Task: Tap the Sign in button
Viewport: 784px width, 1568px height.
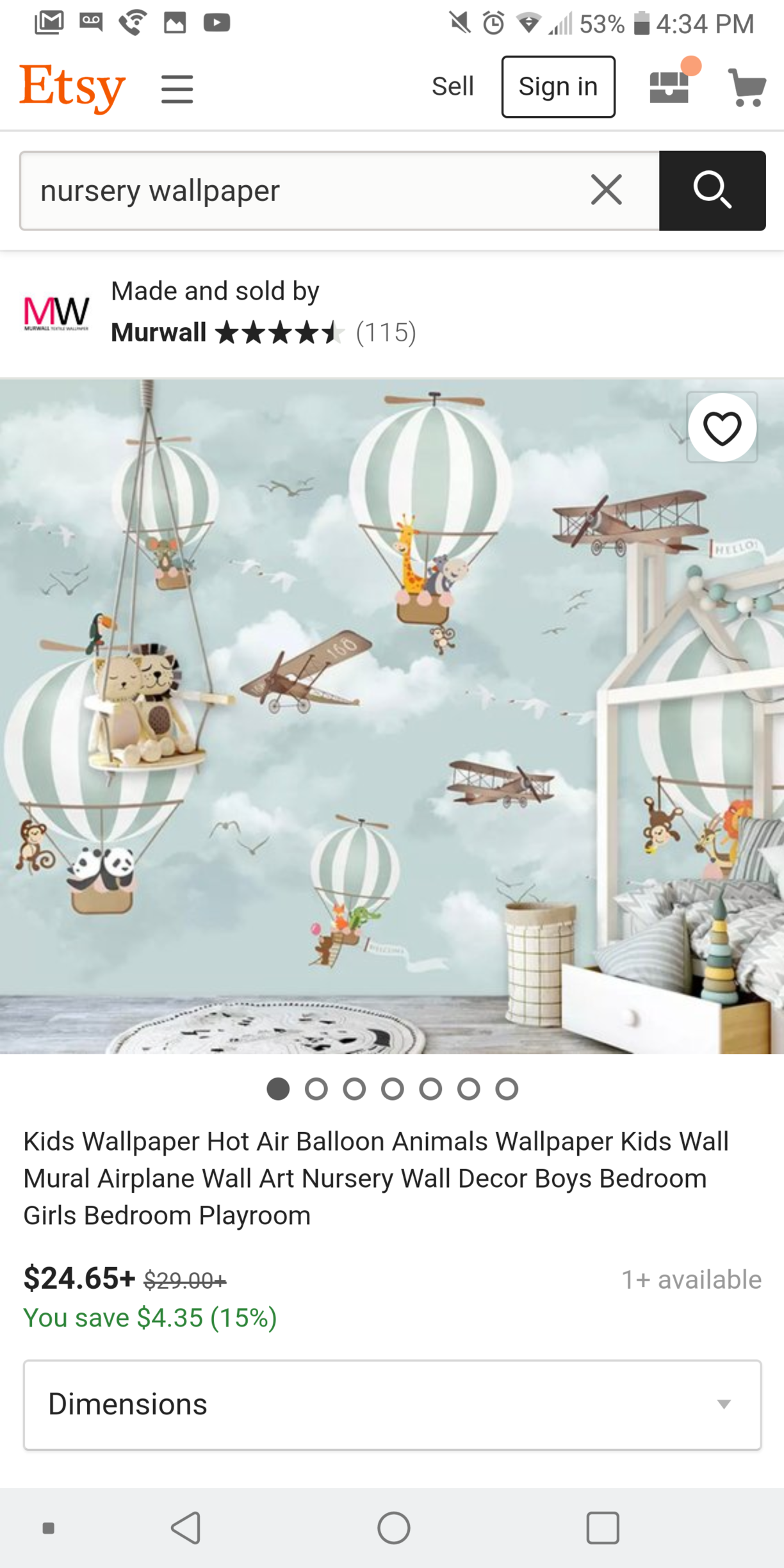Action: tap(558, 86)
